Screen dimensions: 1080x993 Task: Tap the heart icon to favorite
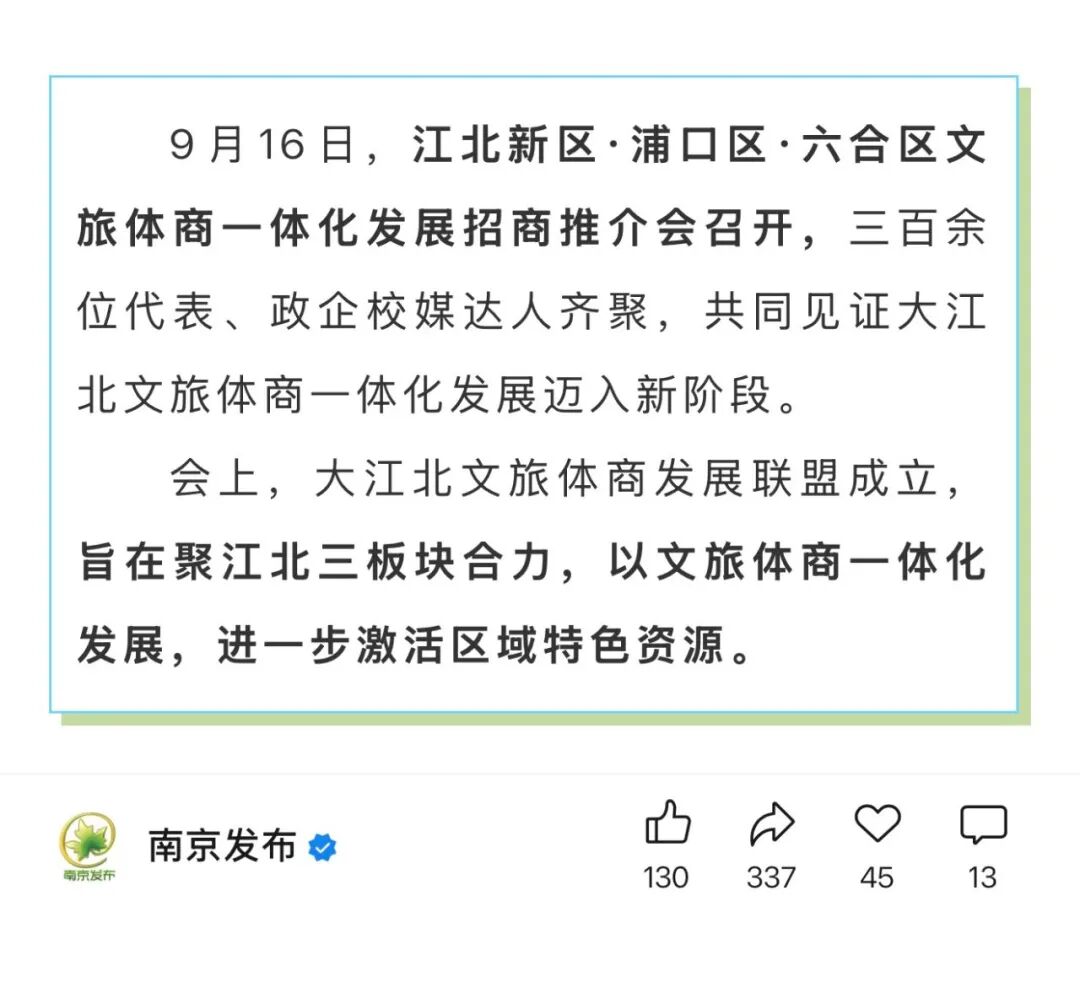(x=877, y=824)
